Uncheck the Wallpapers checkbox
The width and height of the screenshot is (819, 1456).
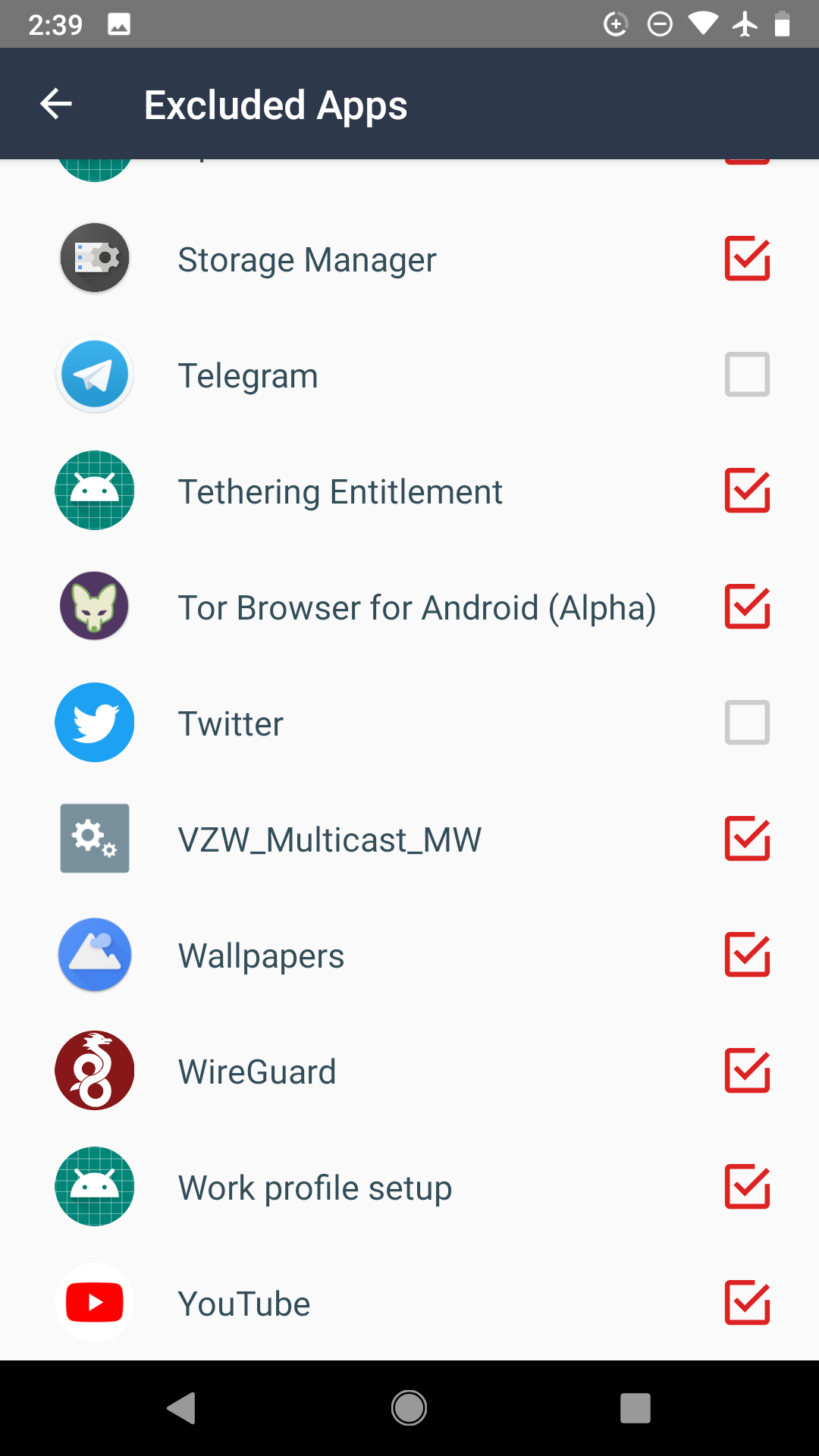coord(747,955)
